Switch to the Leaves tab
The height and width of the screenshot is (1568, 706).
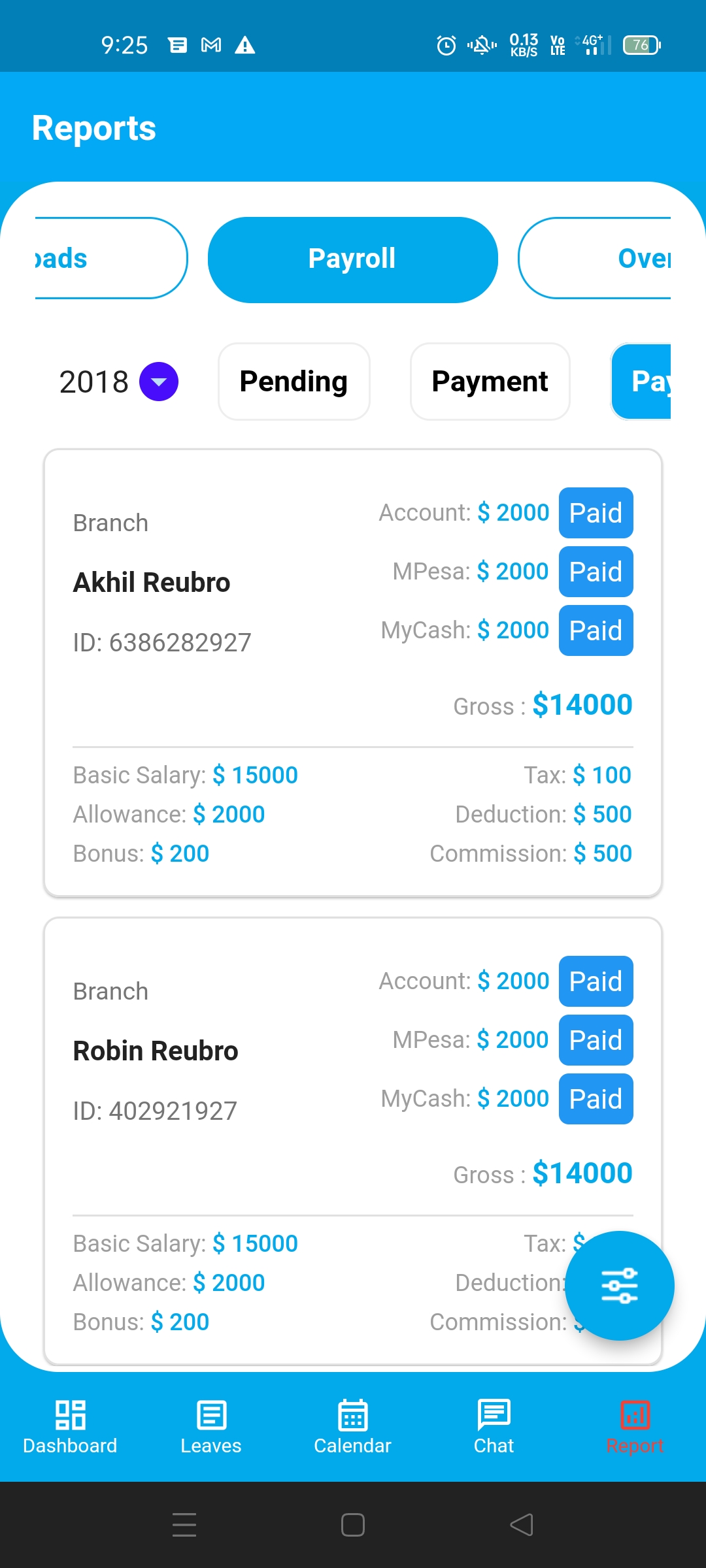pos(211,1427)
